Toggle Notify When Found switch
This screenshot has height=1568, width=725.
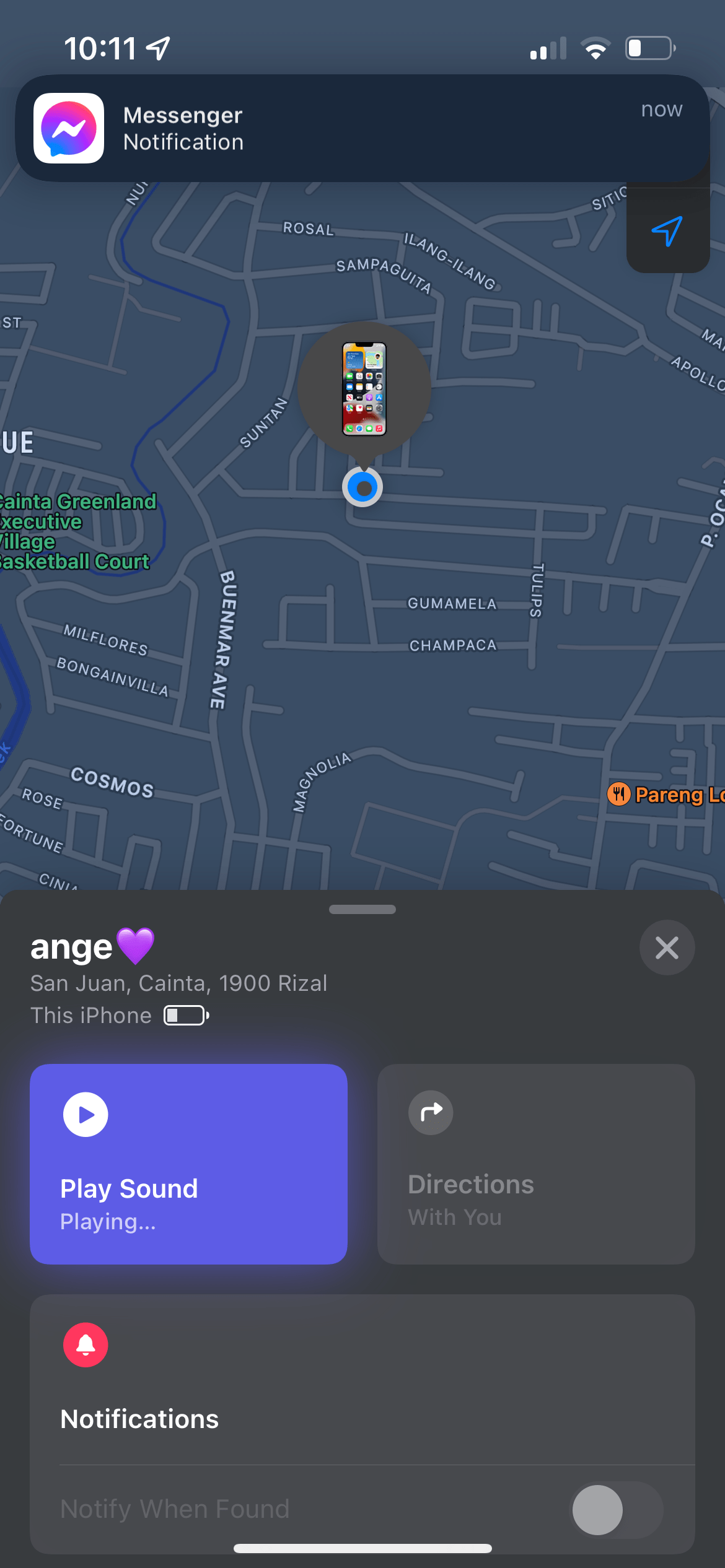coord(615,1509)
